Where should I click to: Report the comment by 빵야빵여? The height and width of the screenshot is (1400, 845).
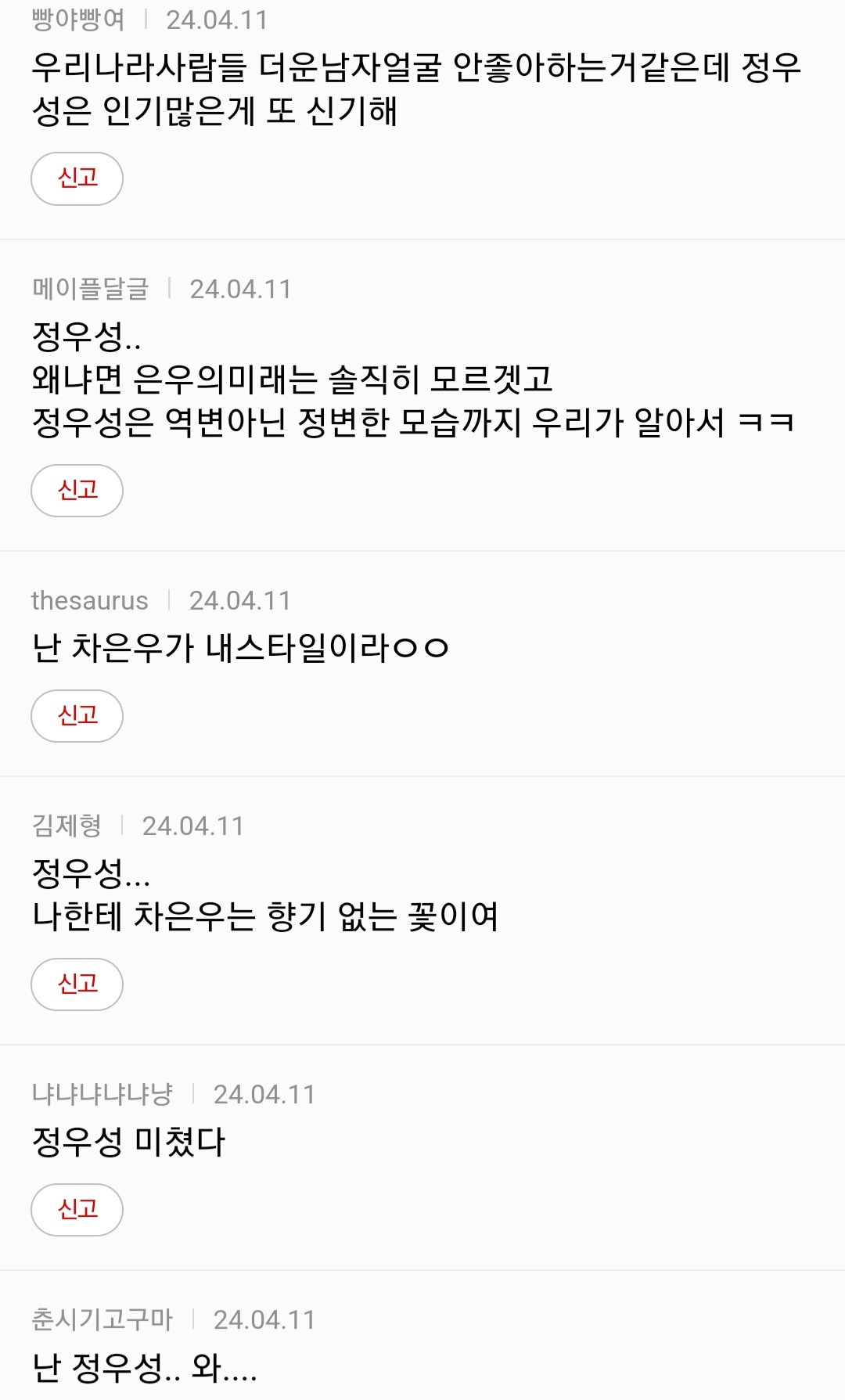77,178
